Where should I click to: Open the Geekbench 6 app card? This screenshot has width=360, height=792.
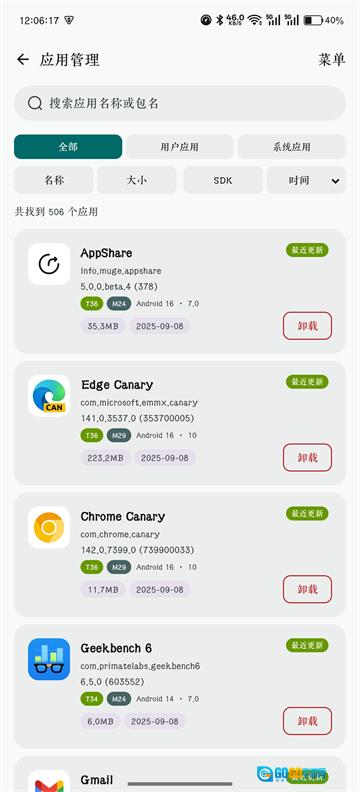click(180, 687)
